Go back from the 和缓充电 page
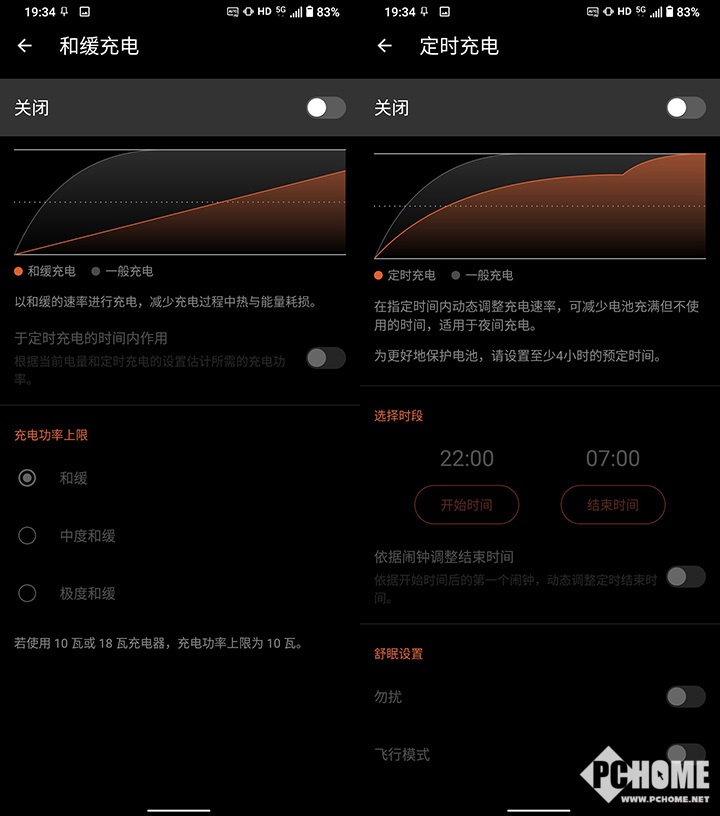This screenshot has height=816, width=720. [x=25, y=46]
